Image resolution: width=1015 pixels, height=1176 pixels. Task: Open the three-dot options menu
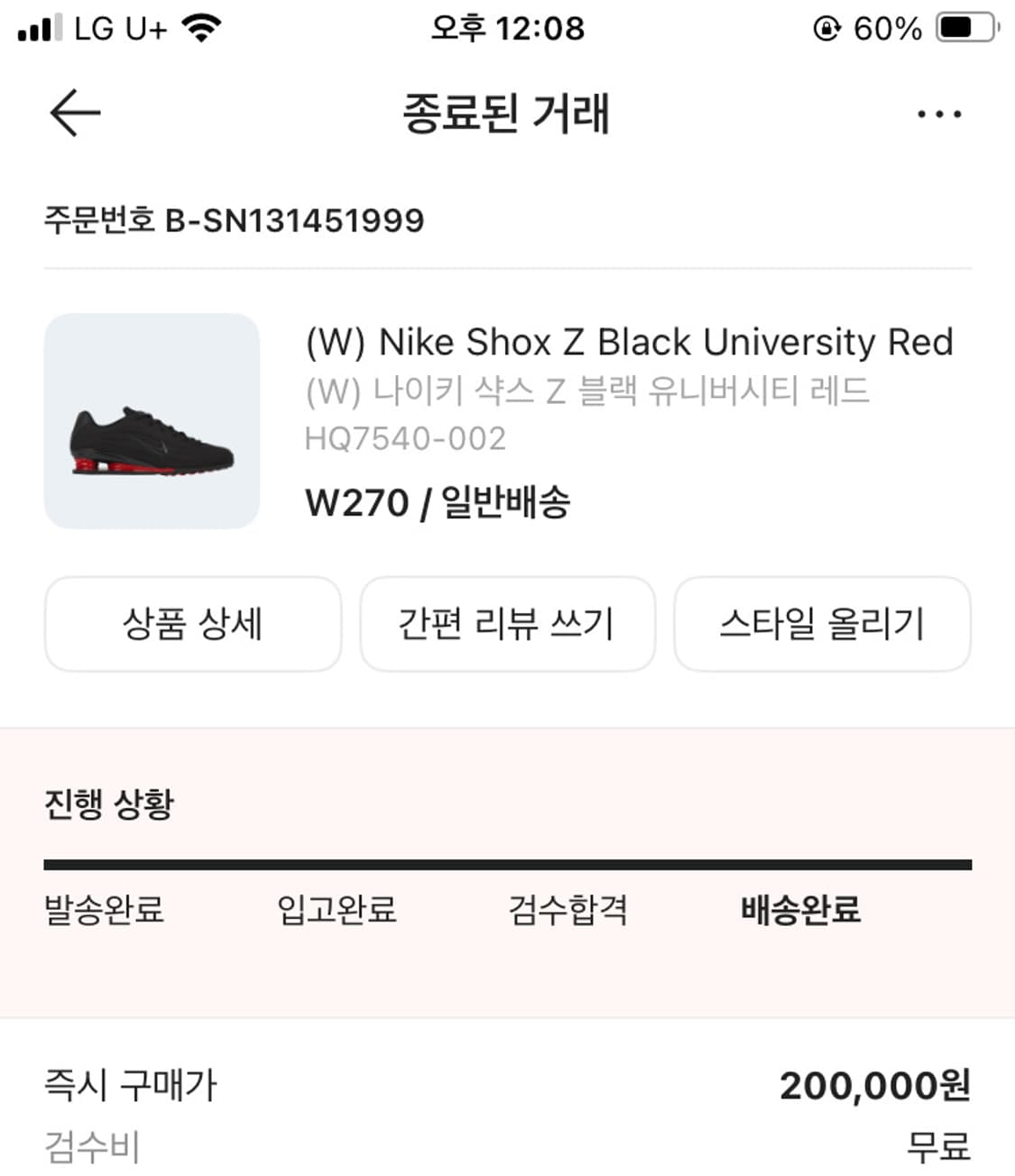[x=938, y=112]
